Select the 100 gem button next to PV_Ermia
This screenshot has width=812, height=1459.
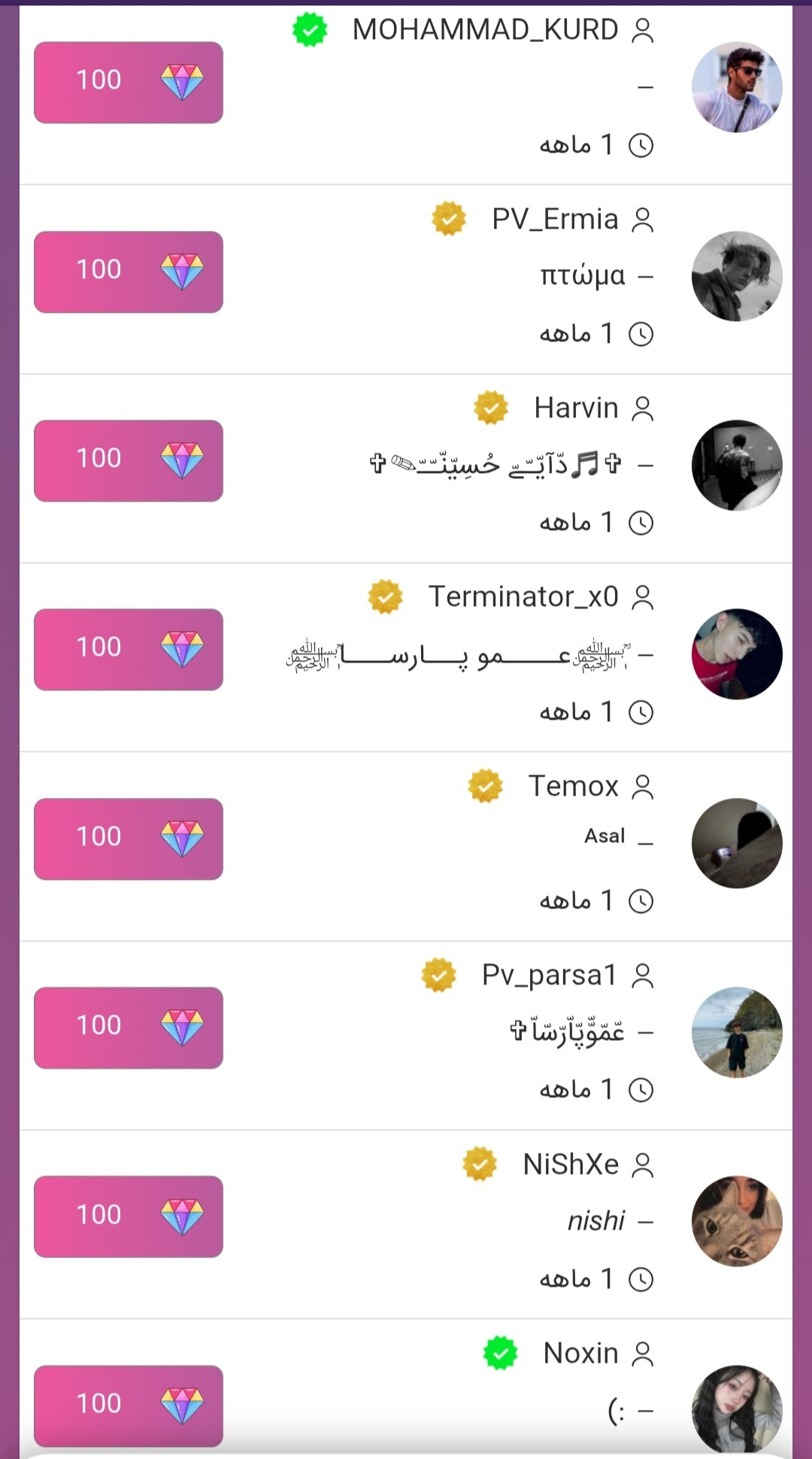tap(129, 271)
